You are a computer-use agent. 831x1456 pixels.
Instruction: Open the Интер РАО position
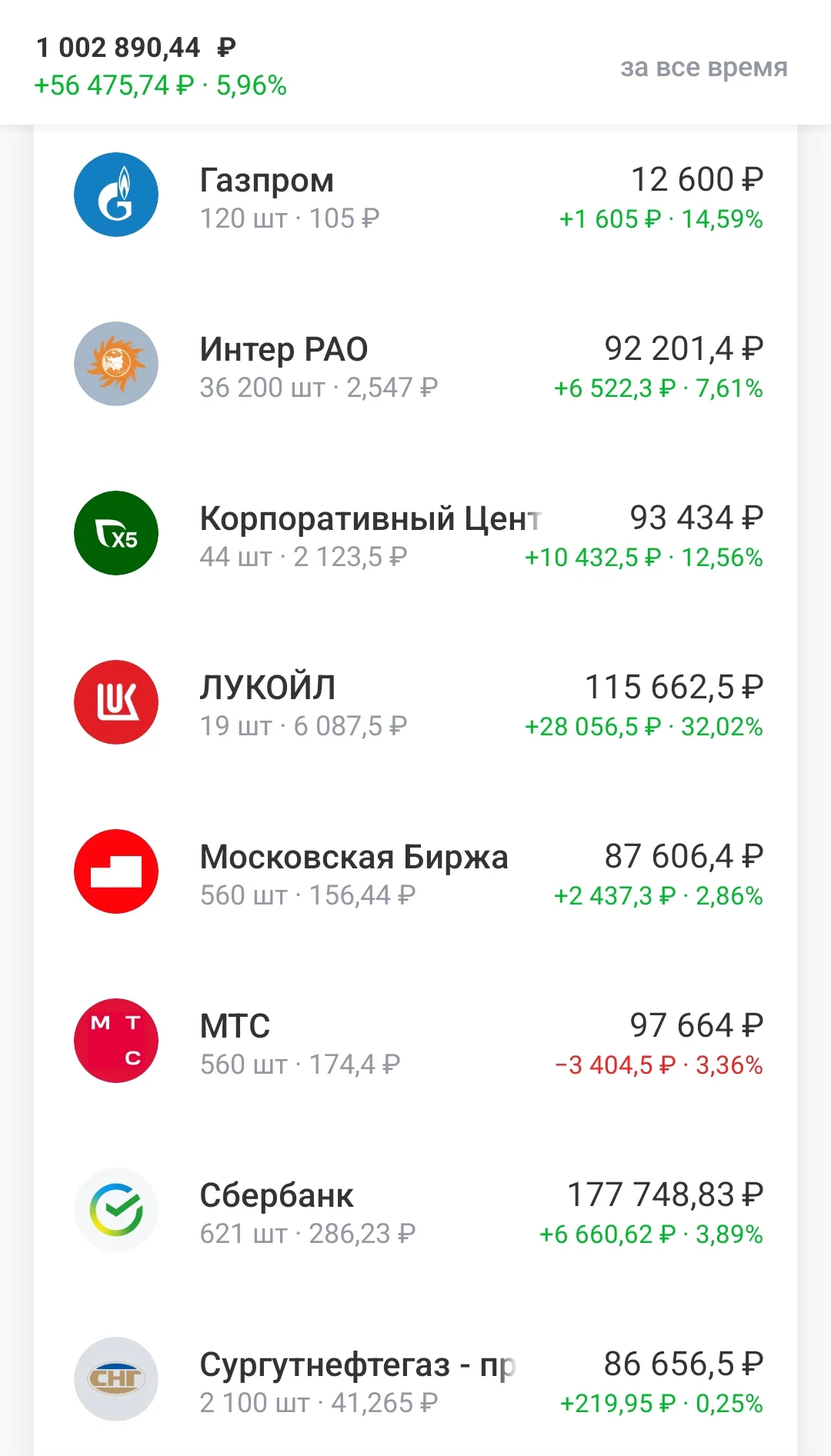(x=415, y=365)
